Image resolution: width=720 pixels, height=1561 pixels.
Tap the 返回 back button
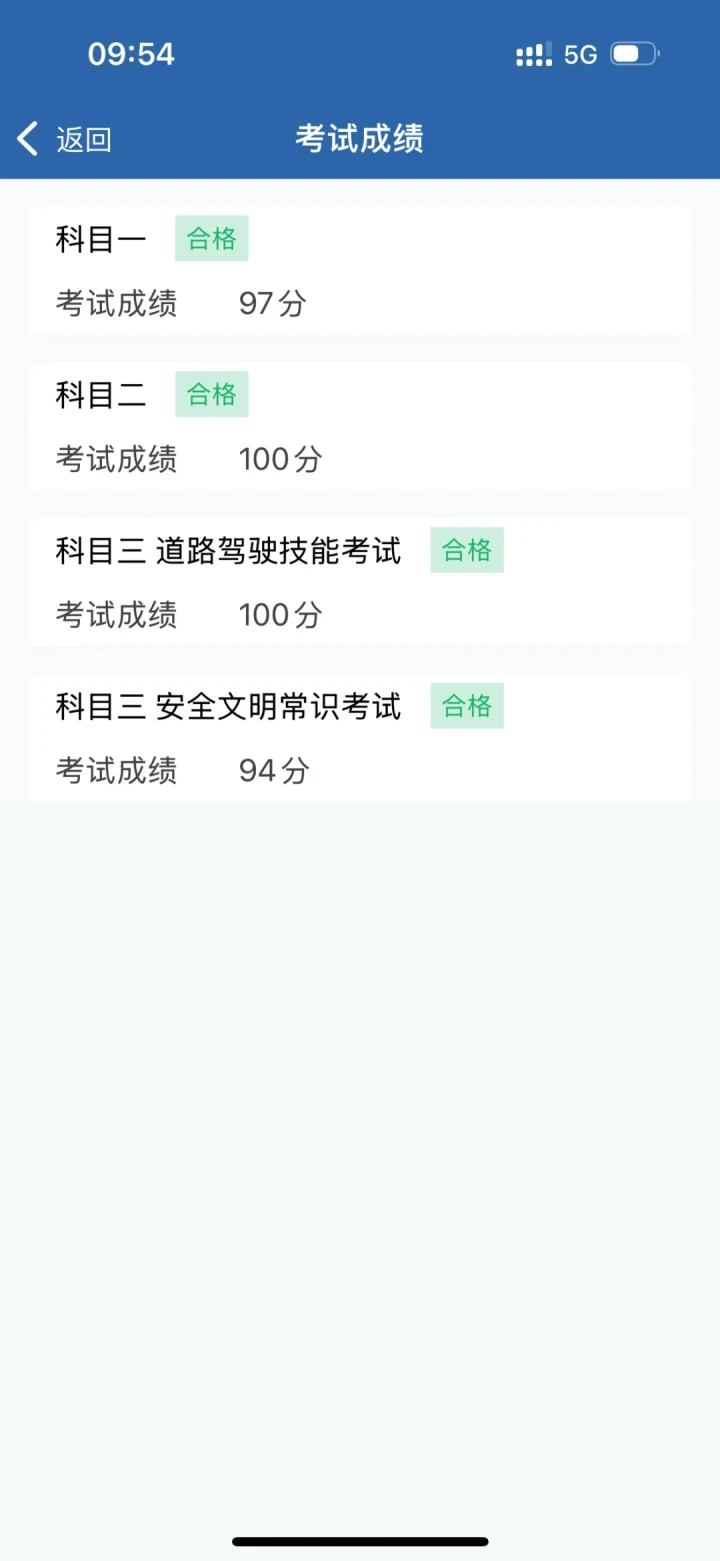64,139
